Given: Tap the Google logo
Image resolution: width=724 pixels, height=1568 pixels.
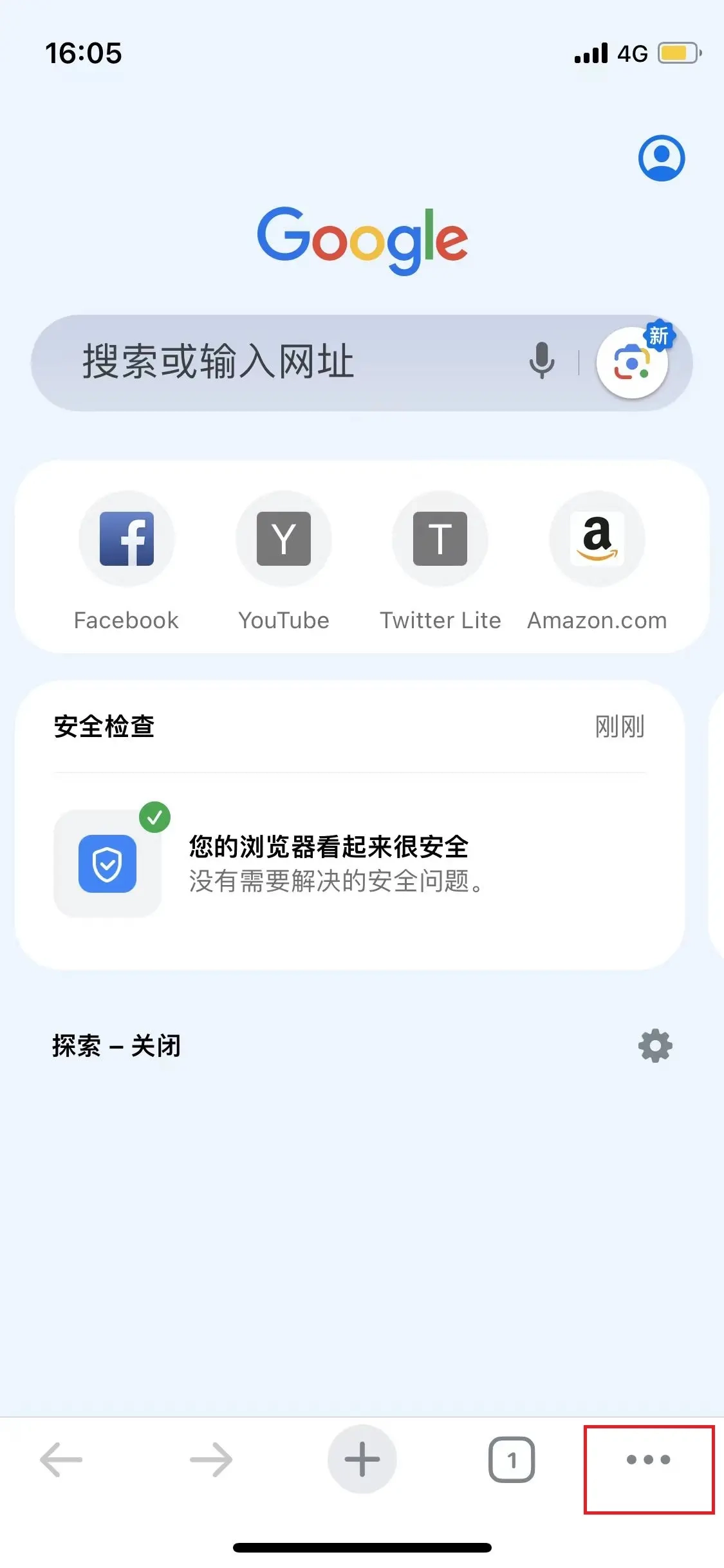Looking at the screenshot, I should point(362,239).
